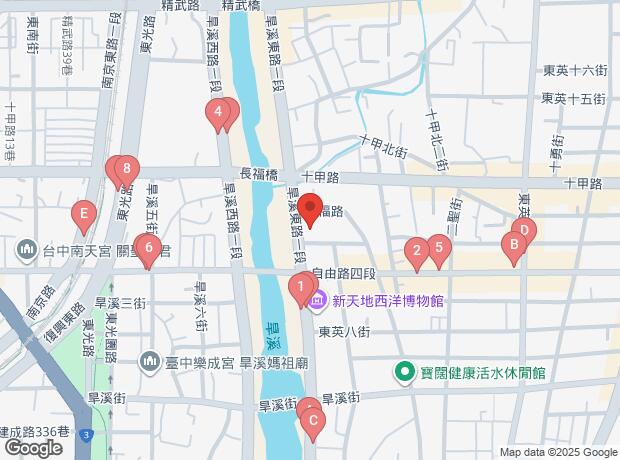Open 寶閣健康活水休閒館 place icon
The width and height of the screenshot is (620, 460).
coord(404,373)
